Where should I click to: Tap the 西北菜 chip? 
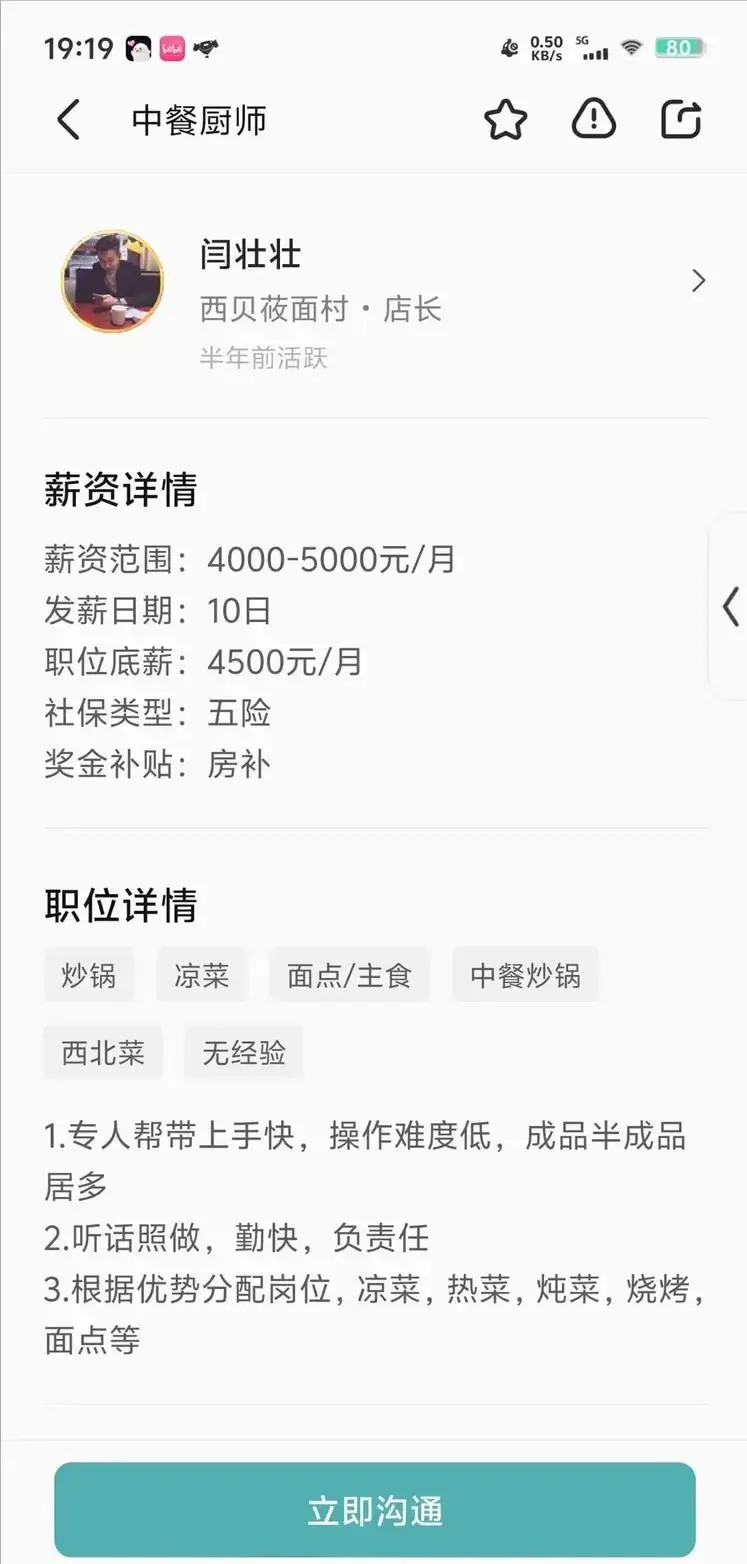pos(103,1053)
